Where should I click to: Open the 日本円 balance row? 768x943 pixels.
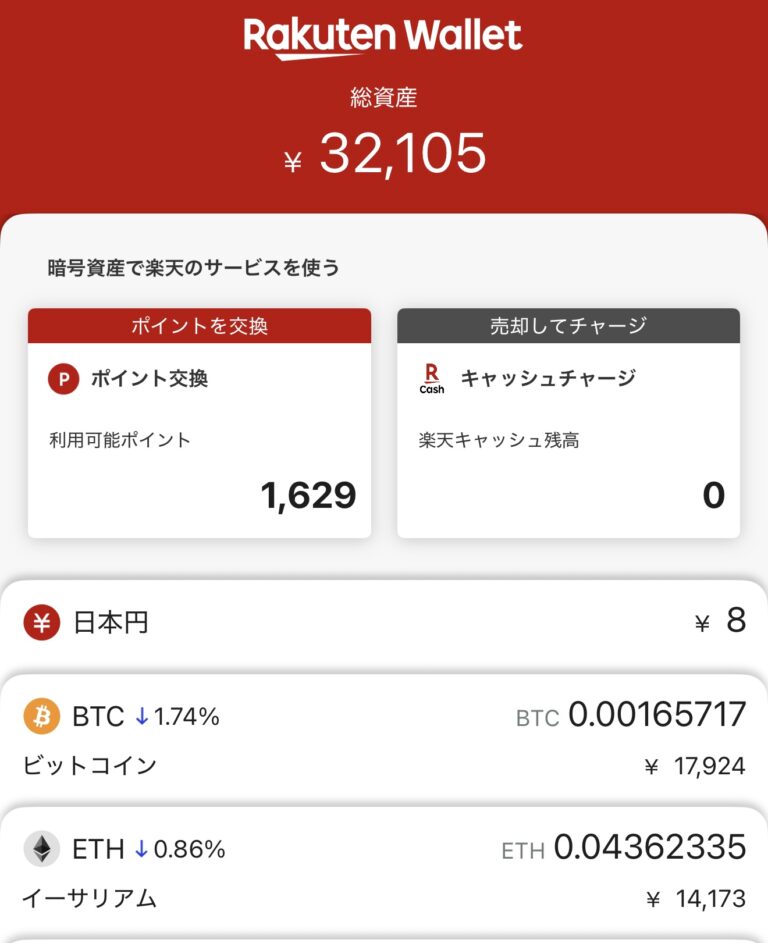[384, 623]
